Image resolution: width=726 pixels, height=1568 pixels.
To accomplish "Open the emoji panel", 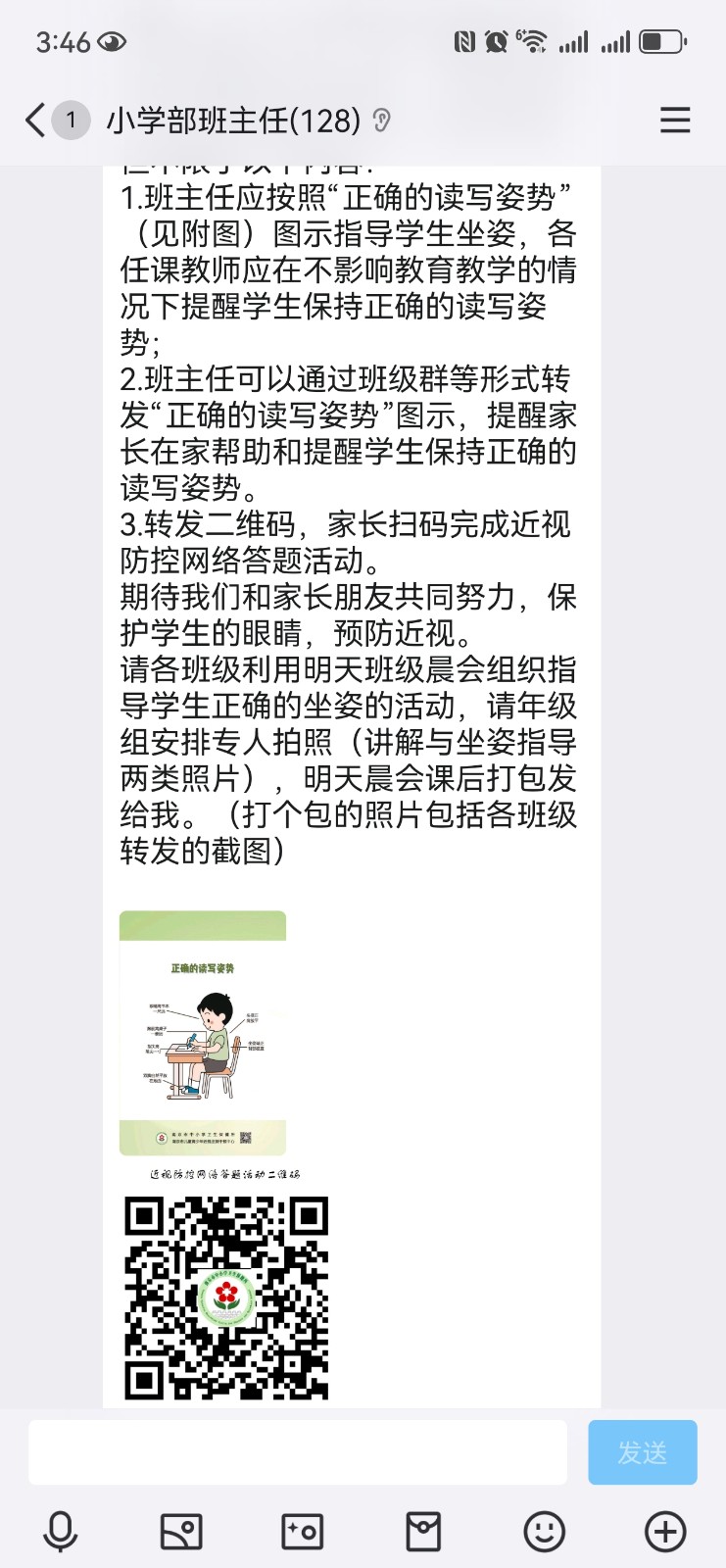I will pyautogui.click(x=545, y=1532).
